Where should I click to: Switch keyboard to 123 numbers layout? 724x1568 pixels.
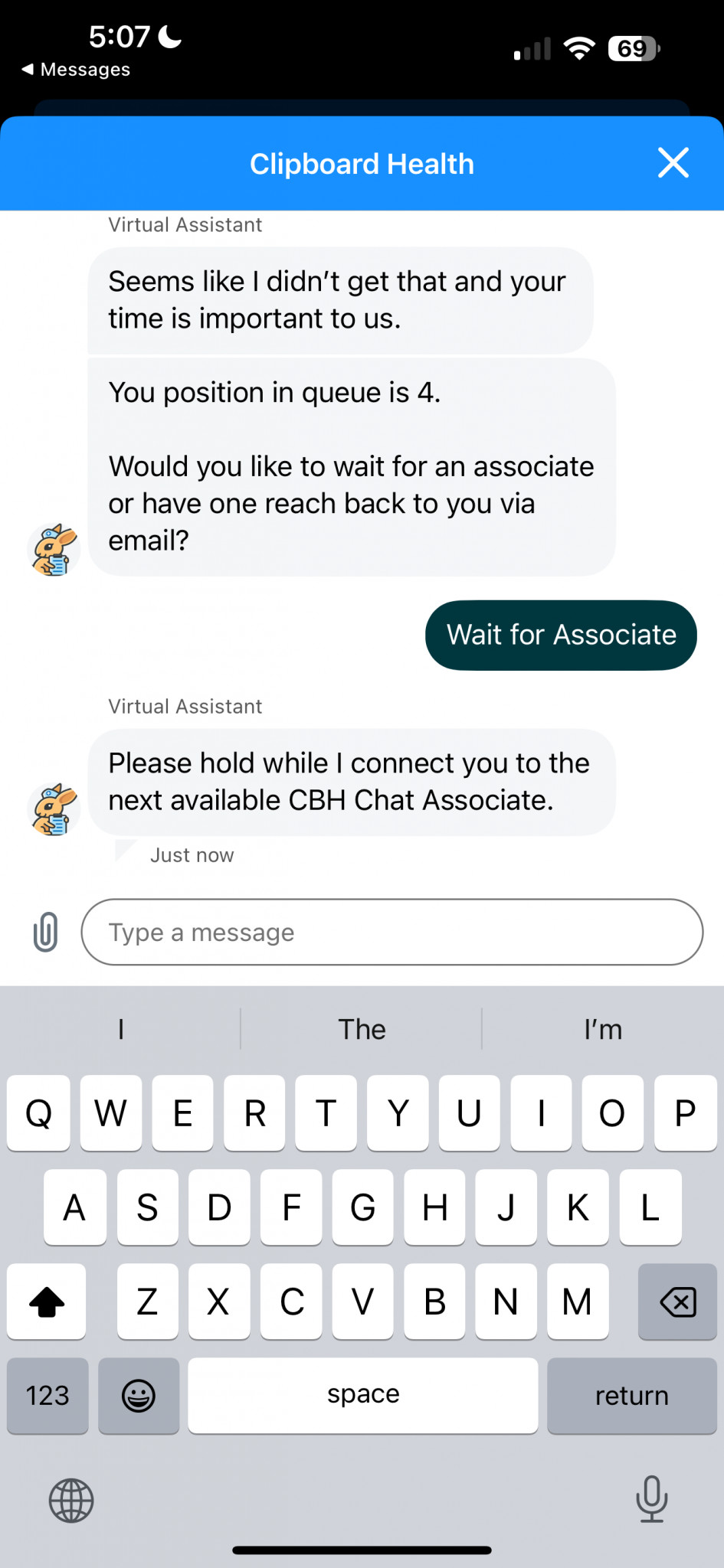48,1395
